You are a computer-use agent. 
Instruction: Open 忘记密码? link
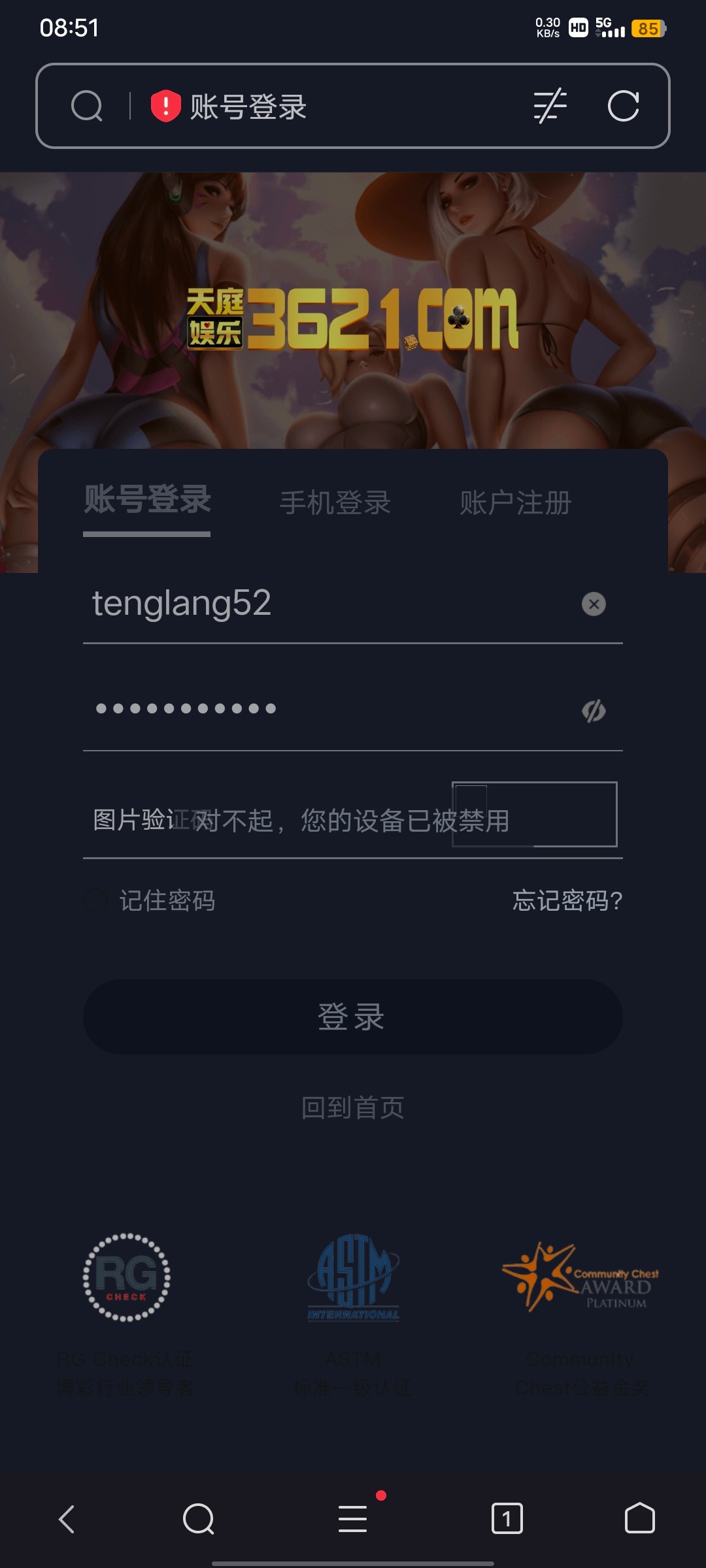point(567,901)
